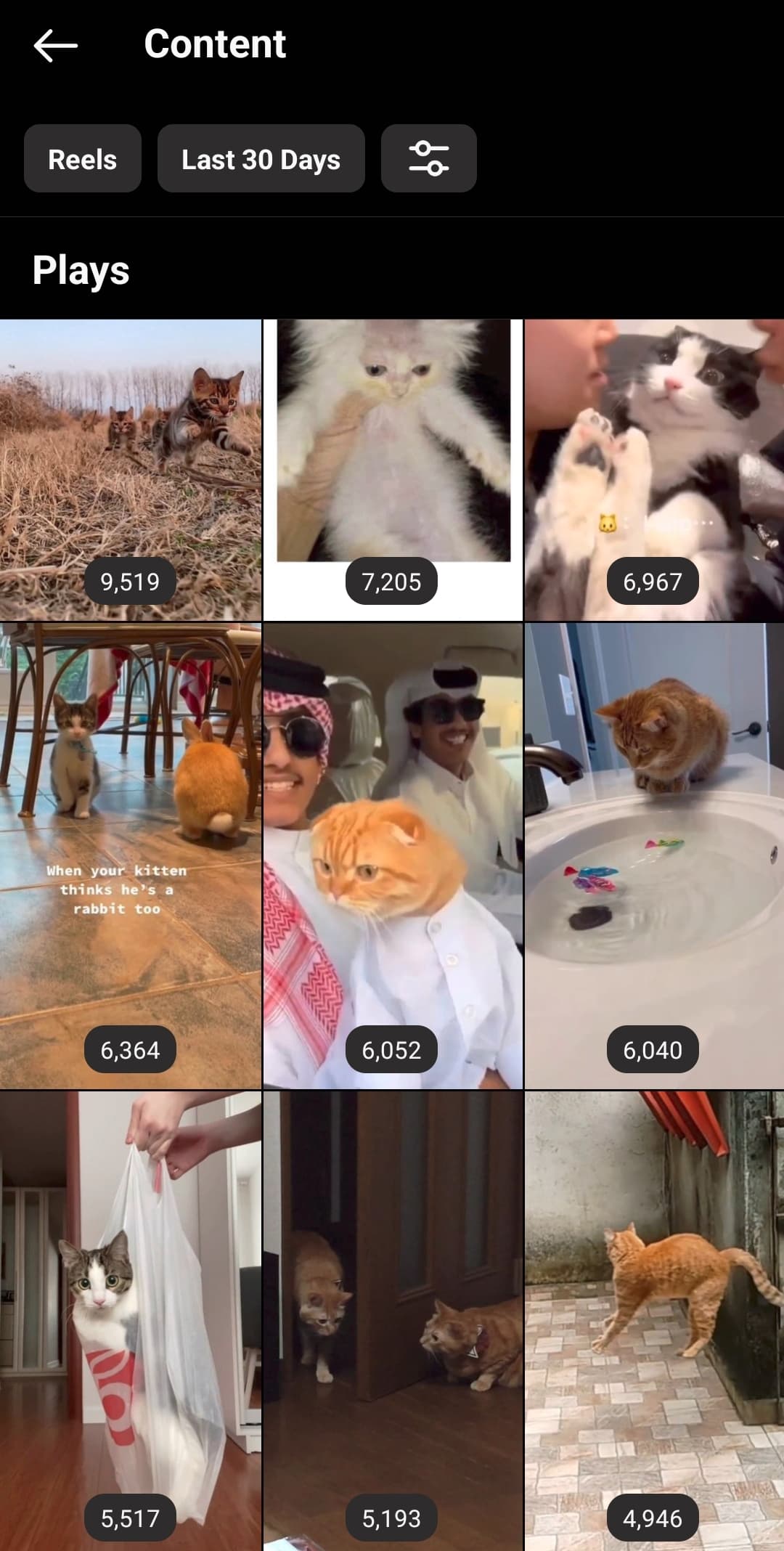
Task: Go back from Content screen
Action: 56,45
